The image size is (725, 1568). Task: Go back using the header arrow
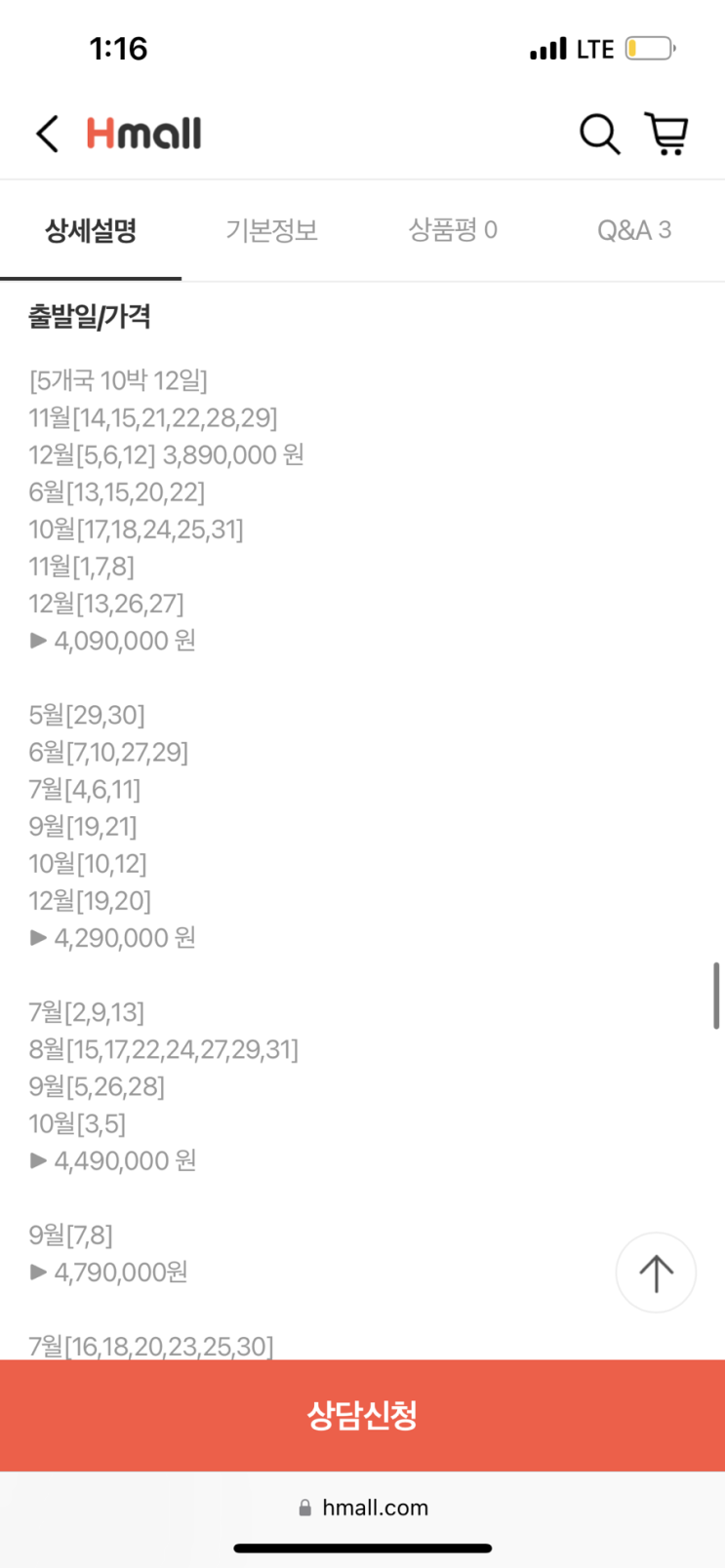pos(48,134)
